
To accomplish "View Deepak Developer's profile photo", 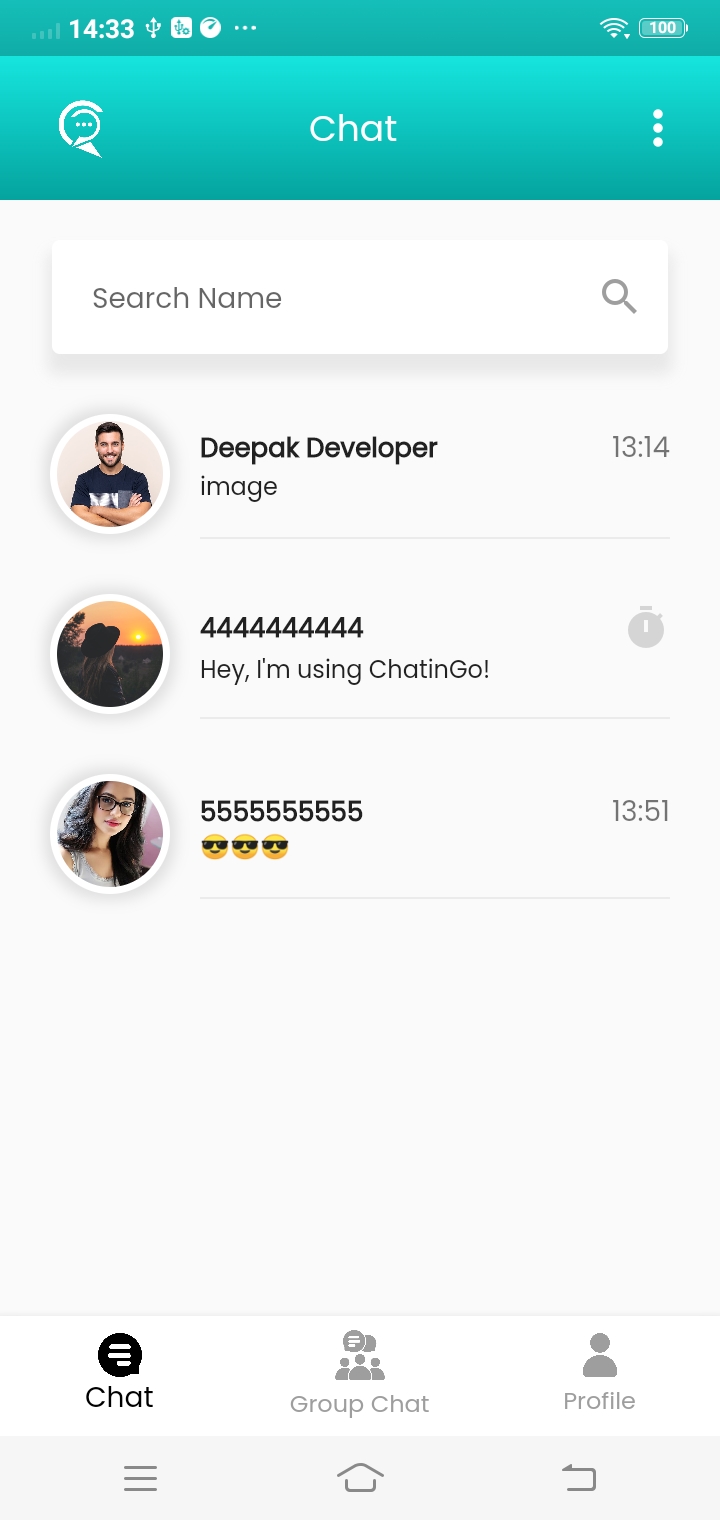I will pos(110,474).
